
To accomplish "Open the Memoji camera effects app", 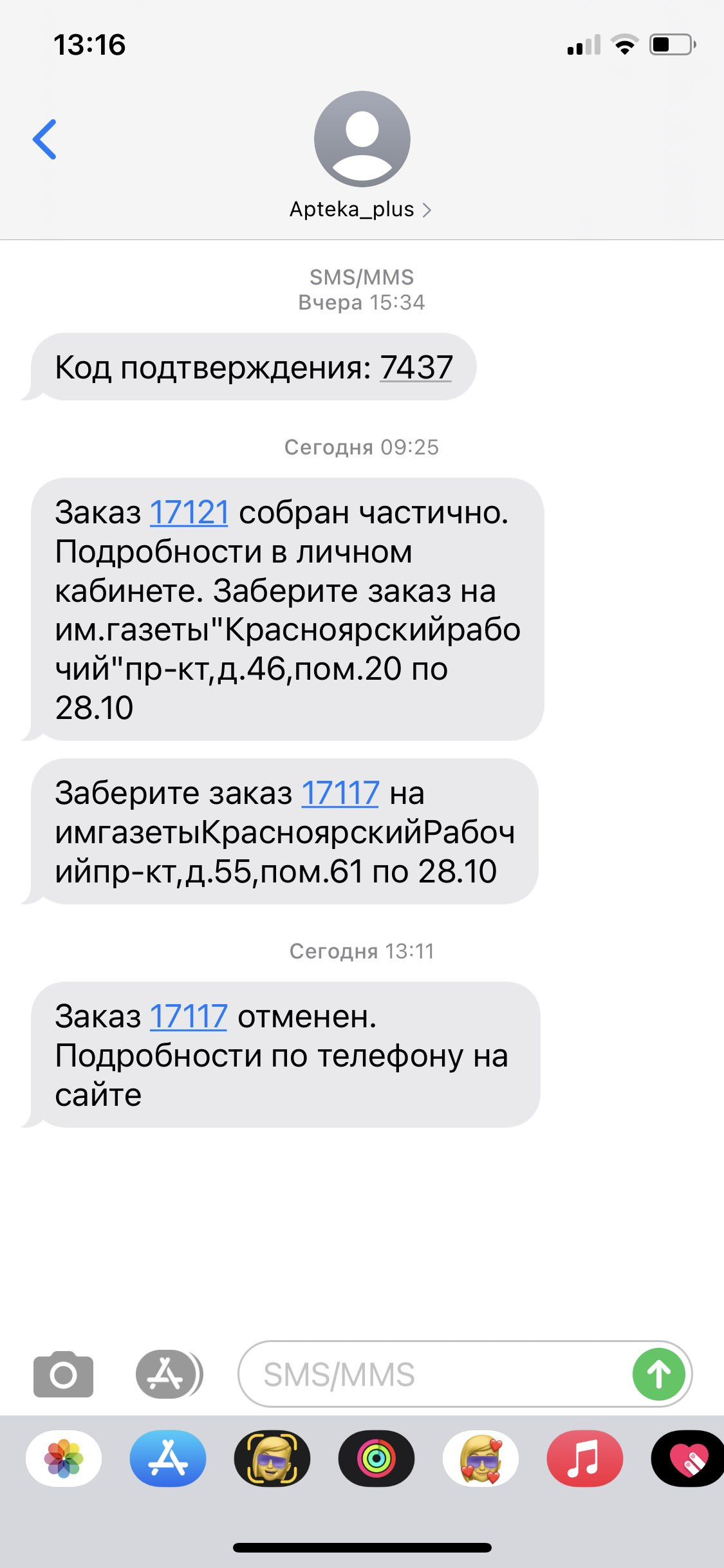I will tap(272, 1459).
